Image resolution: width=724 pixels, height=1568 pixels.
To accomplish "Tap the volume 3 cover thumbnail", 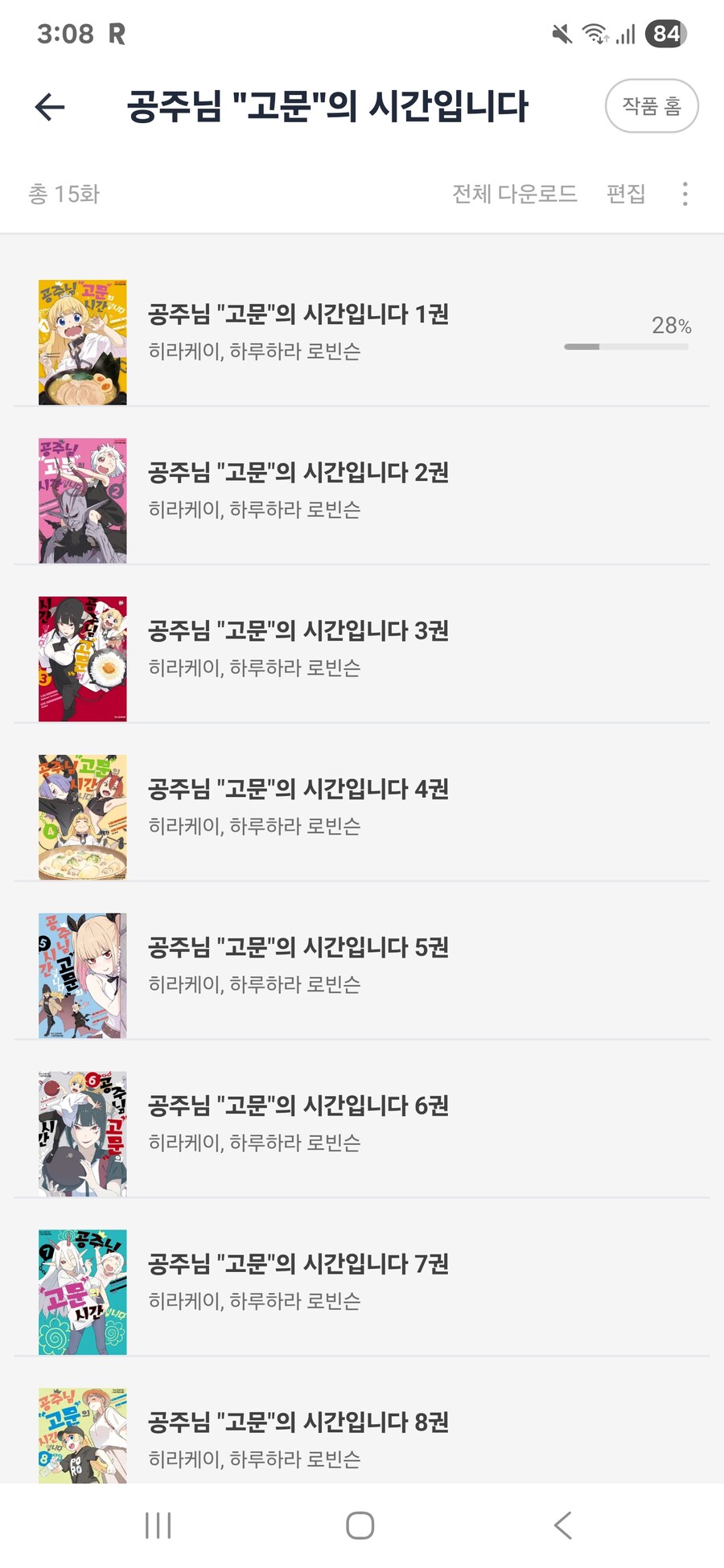I will tap(82, 657).
